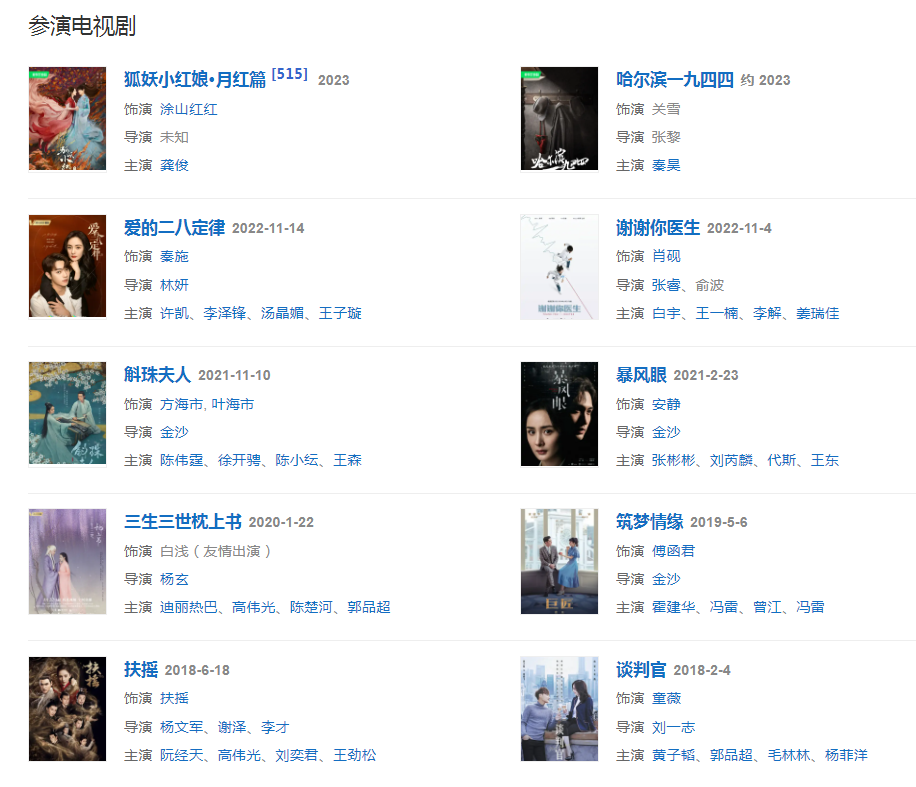This screenshot has height=787, width=916.
Task: Open 筑梦情缘 drama page
Action: [x=650, y=522]
